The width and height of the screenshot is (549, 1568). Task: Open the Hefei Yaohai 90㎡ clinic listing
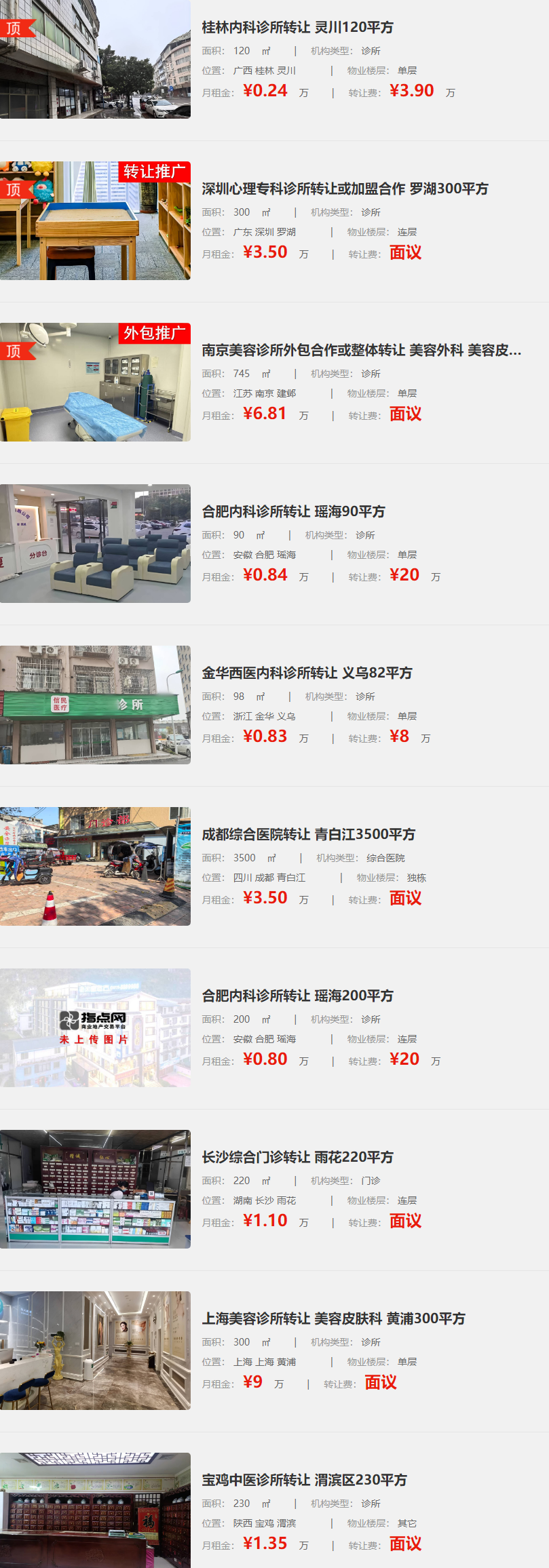293,511
